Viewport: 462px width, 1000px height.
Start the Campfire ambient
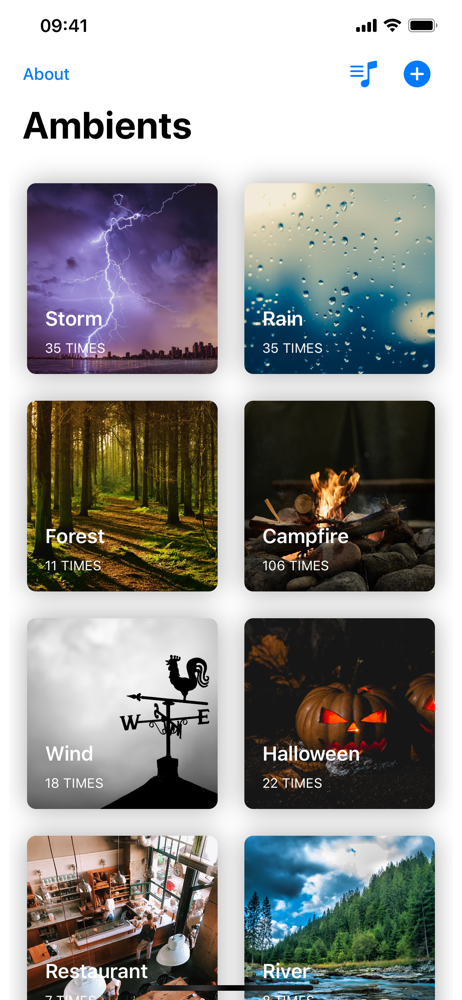339,496
